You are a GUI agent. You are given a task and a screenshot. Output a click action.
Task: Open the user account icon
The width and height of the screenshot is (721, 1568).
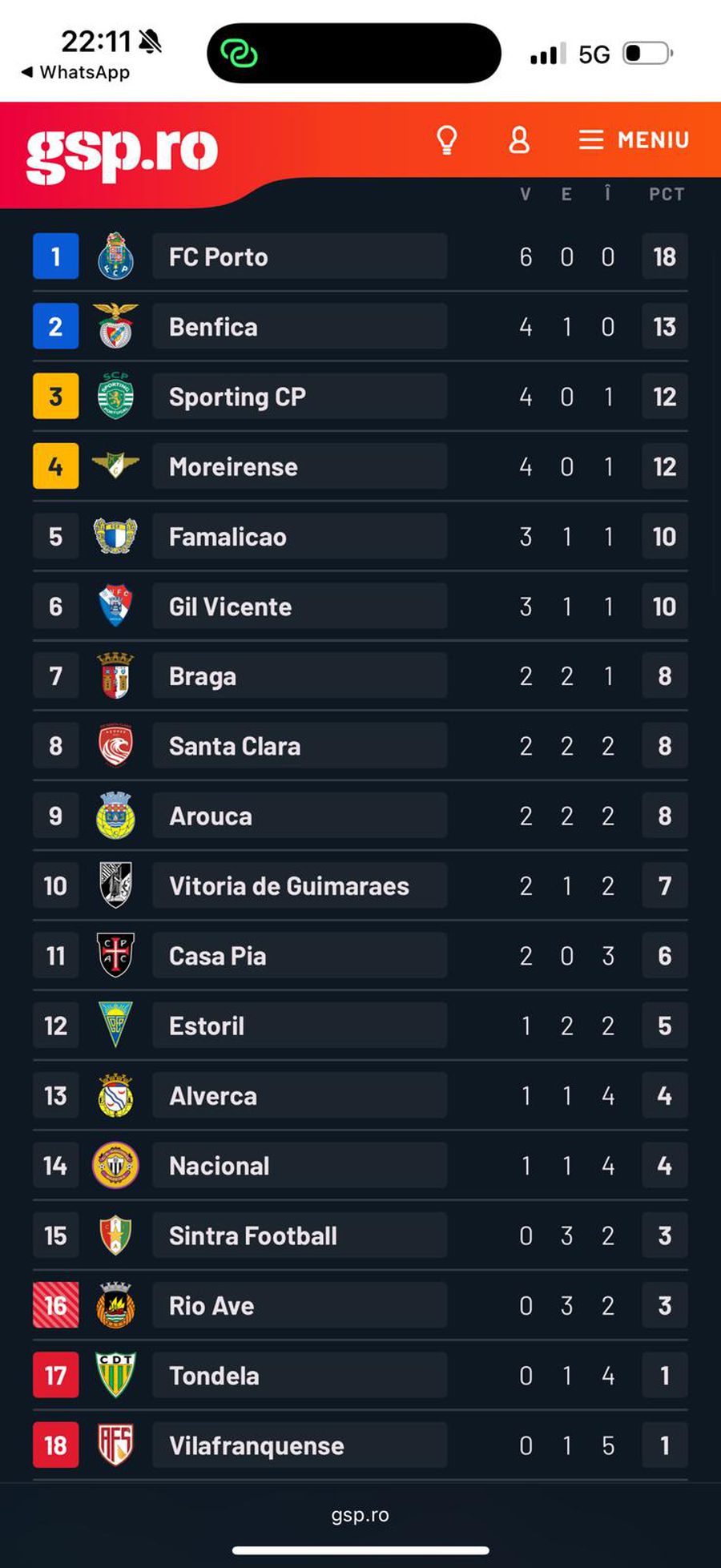(519, 140)
